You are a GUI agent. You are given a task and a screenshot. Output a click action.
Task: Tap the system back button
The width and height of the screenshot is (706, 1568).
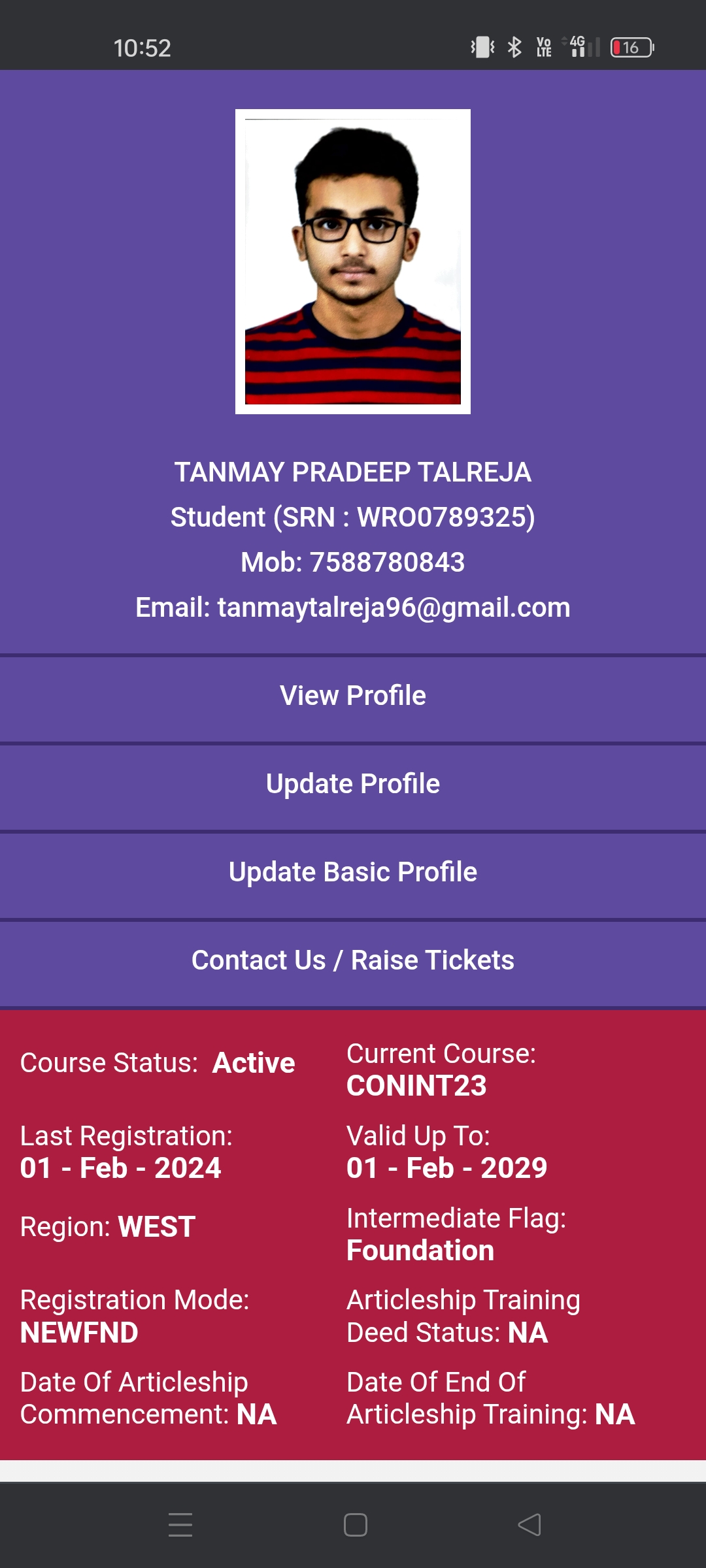pos(529,1525)
